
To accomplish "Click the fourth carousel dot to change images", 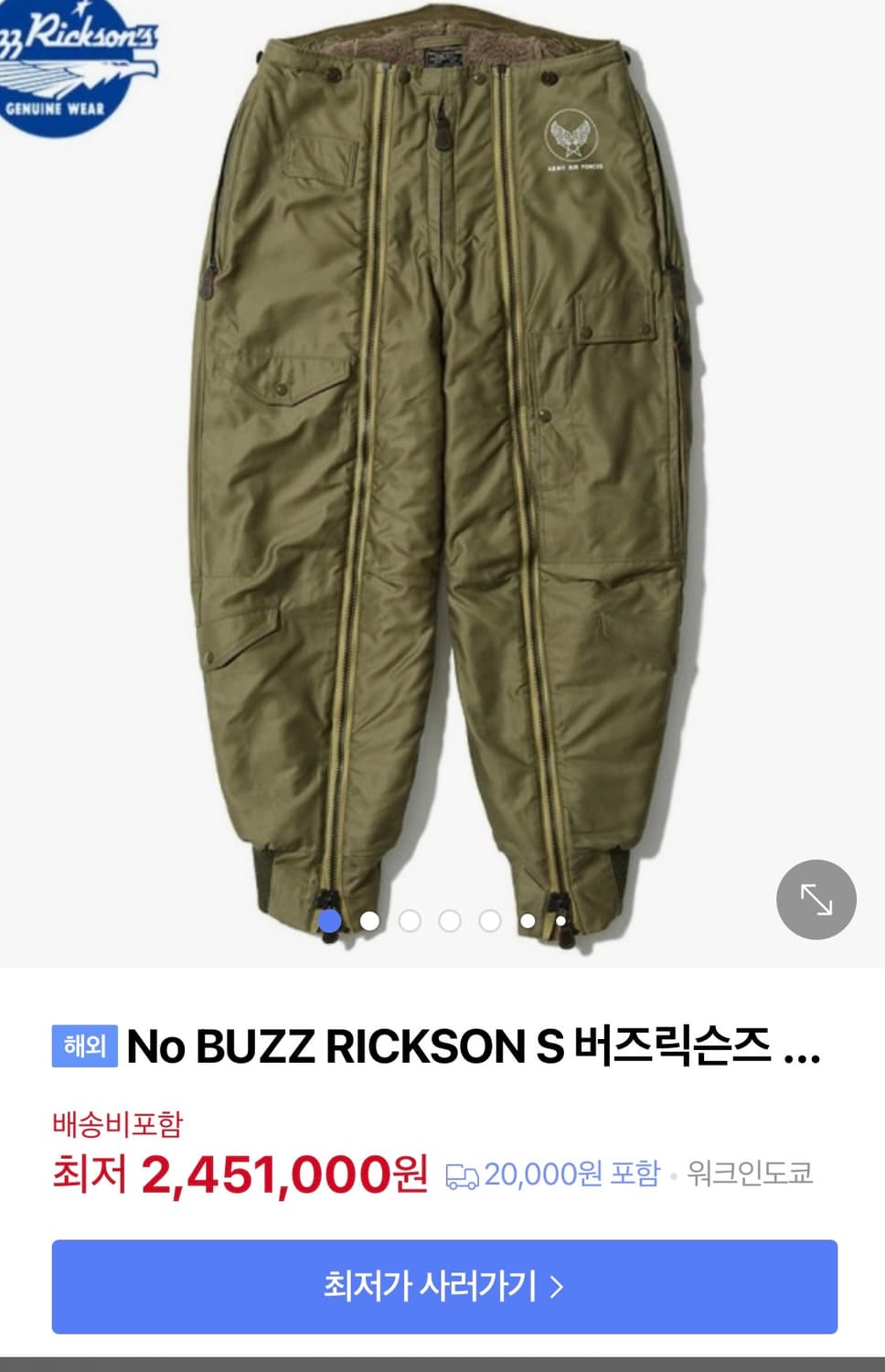I will click(x=450, y=919).
